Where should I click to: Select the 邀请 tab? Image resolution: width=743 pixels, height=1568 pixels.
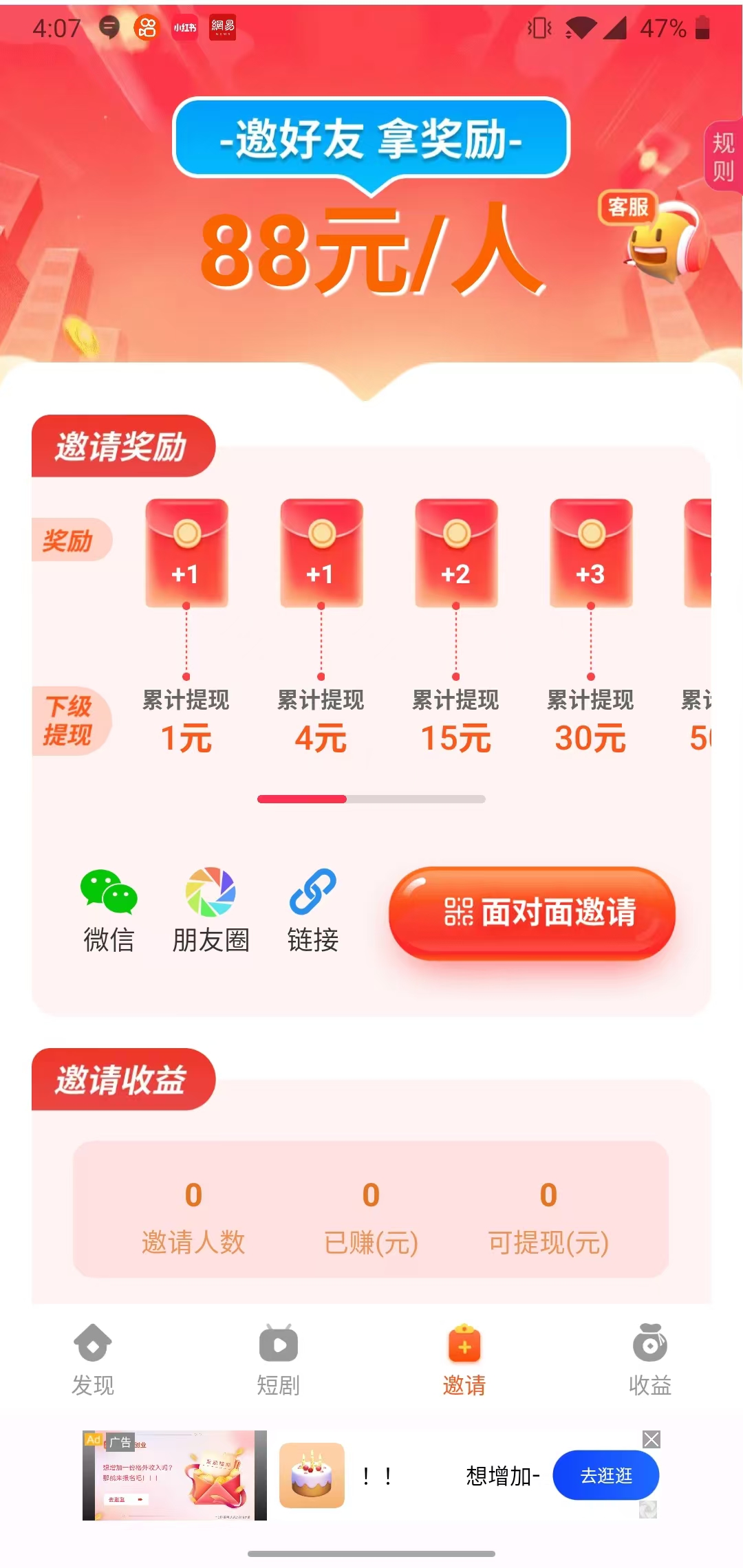click(x=464, y=1358)
